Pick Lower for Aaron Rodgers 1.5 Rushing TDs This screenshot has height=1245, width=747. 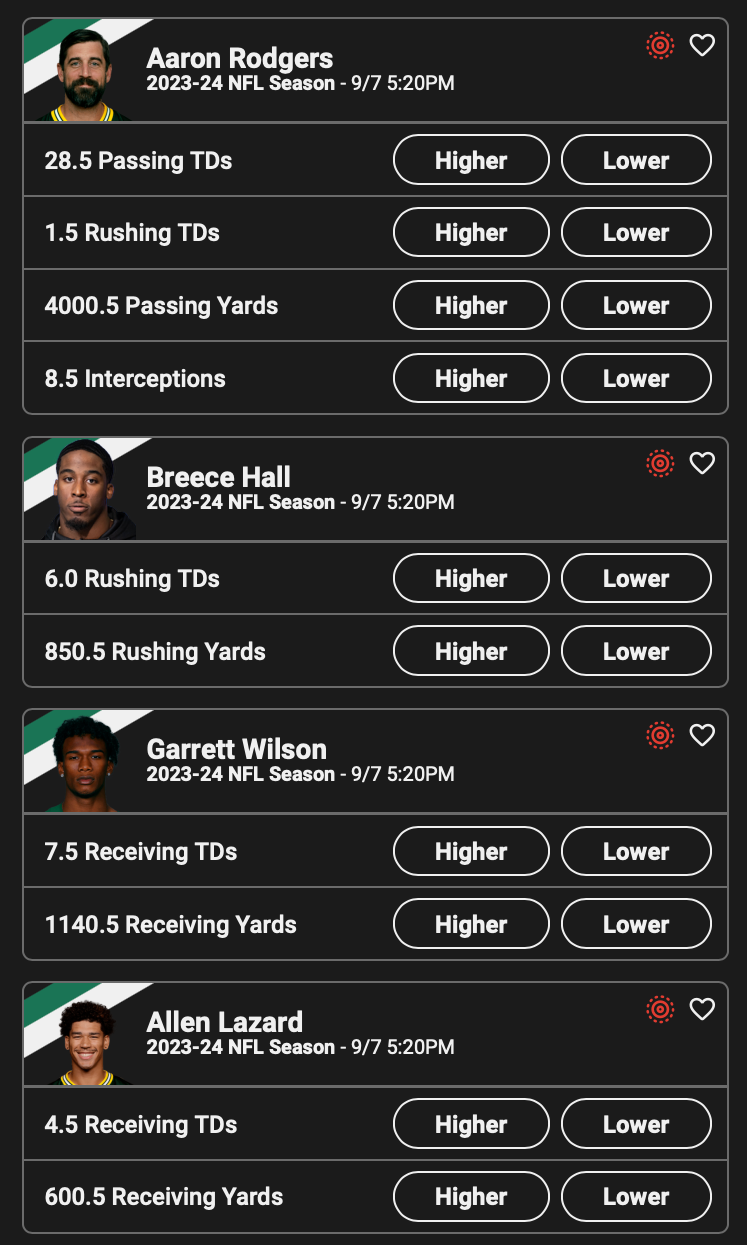(x=636, y=233)
